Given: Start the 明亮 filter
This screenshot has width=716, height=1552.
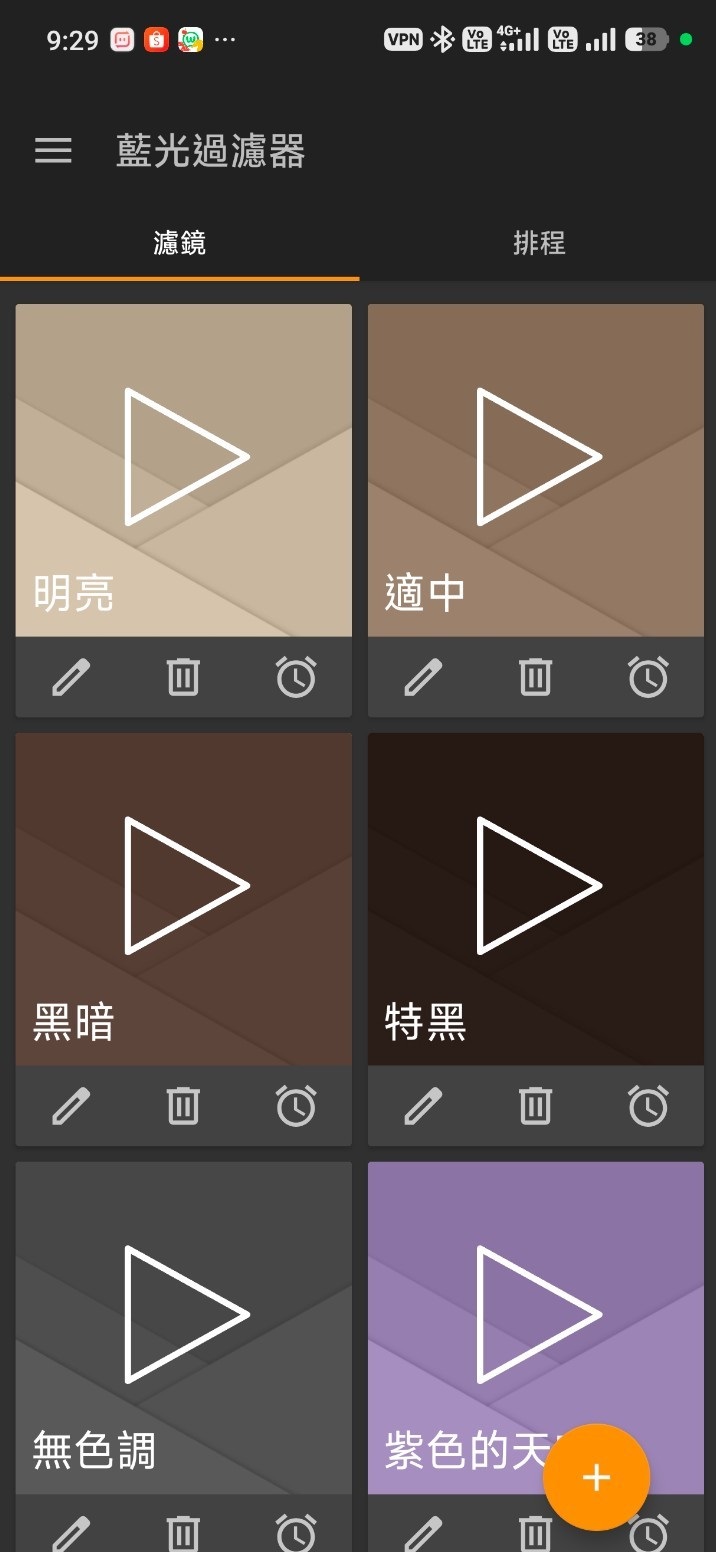Looking at the screenshot, I should [185, 457].
